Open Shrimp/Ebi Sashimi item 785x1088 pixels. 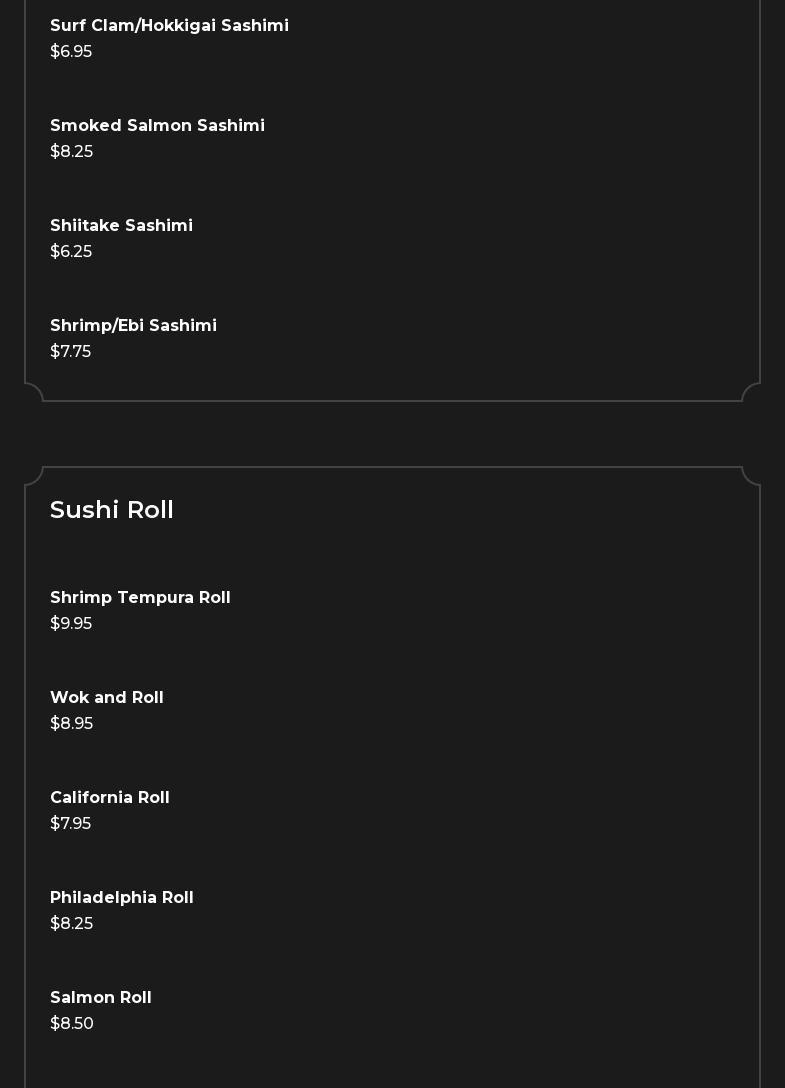(x=133, y=326)
